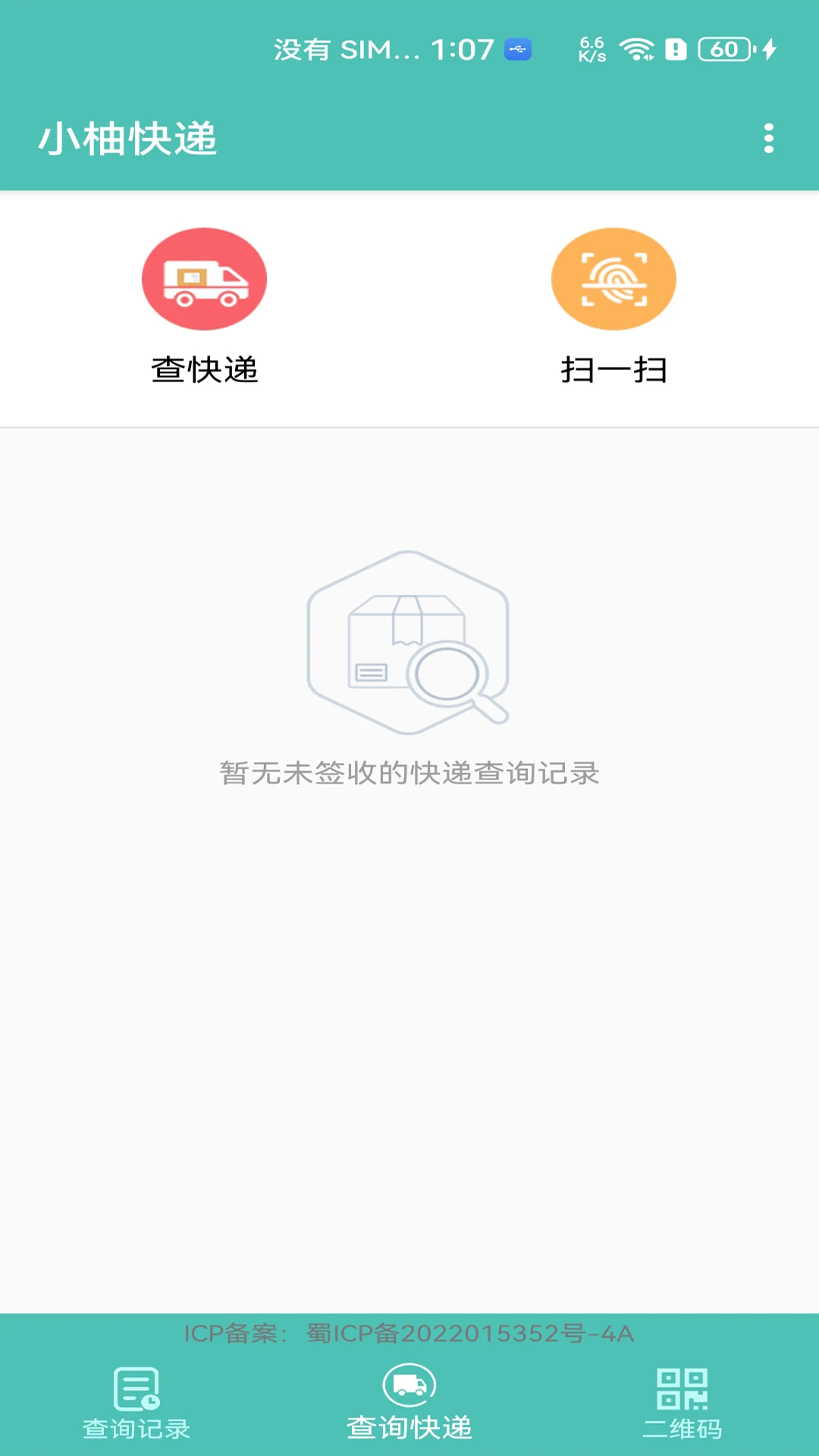Click the 暂无未签收的快递查询记录 message
This screenshot has width=819, height=1456.
409,772
